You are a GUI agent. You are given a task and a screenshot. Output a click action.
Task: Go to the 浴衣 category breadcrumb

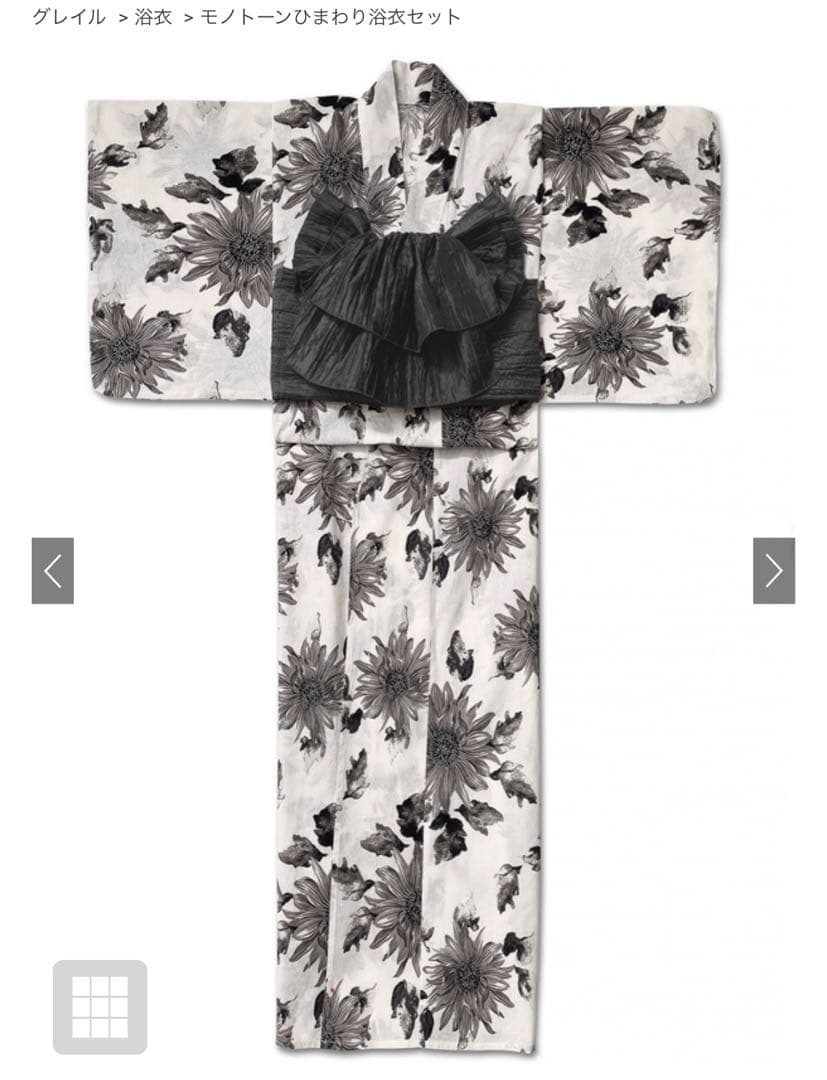tap(153, 17)
